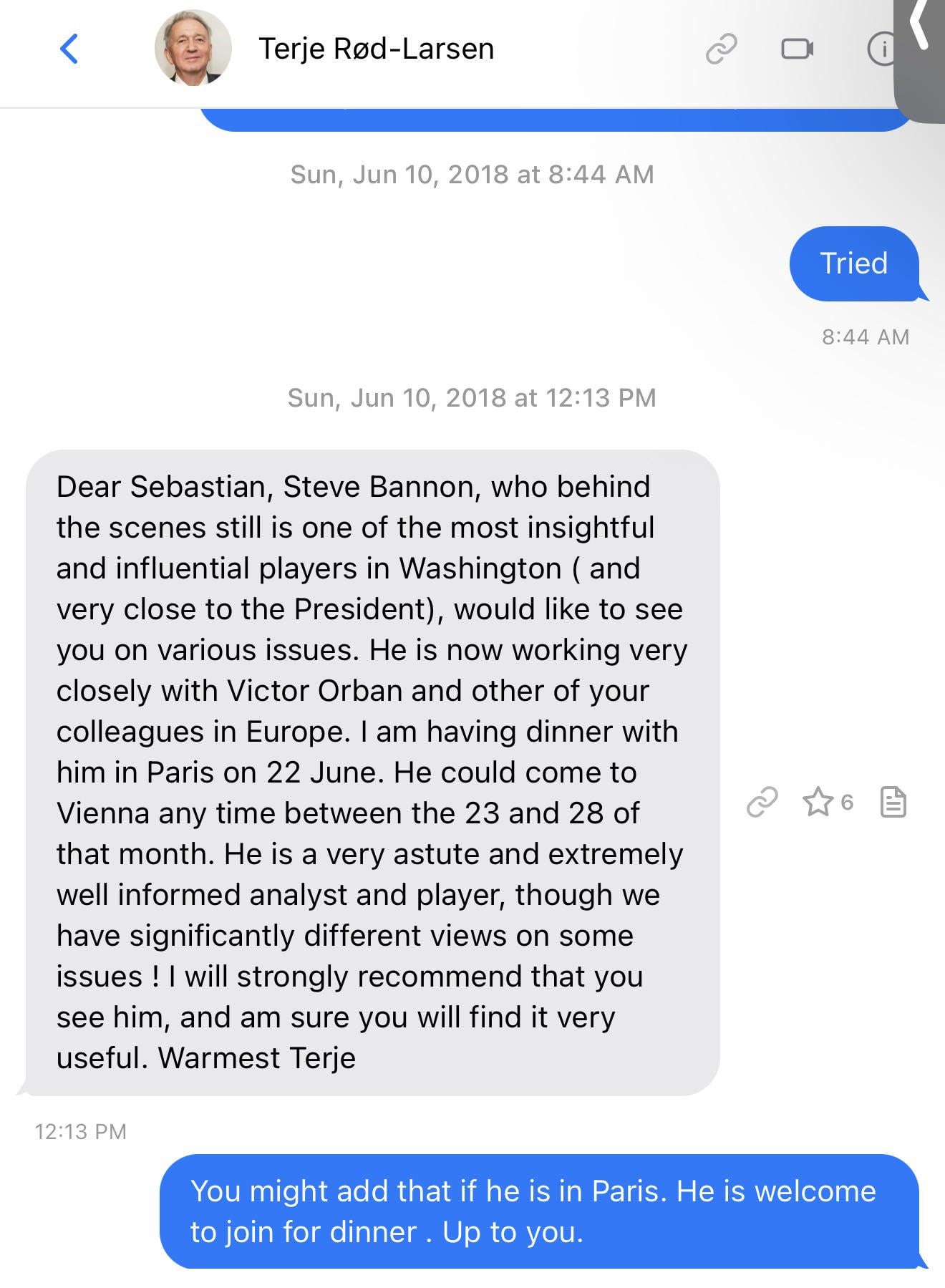Open Terje Rød-Larsen's profile photo
The image size is (945, 1288).
coord(193,48)
